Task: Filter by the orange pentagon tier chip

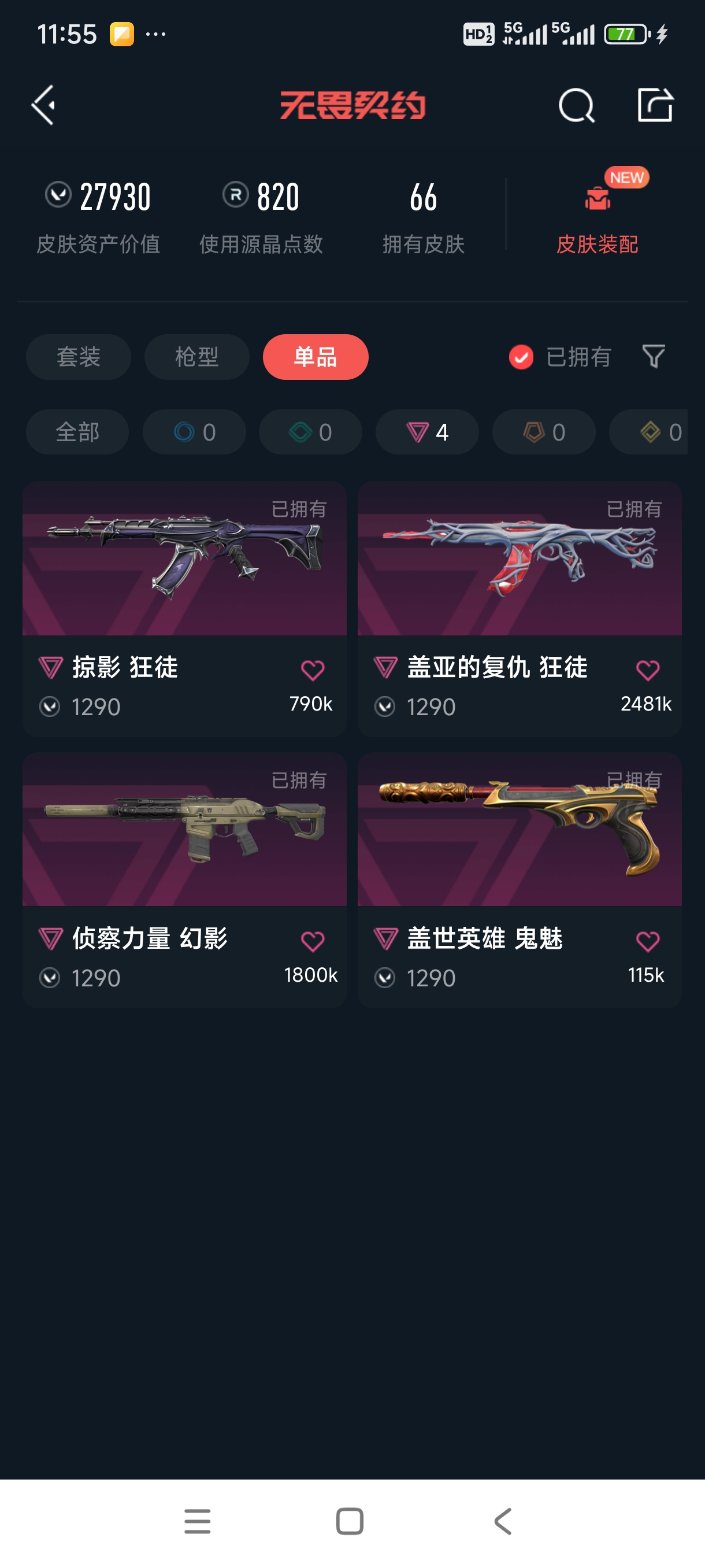Action: [x=543, y=432]
